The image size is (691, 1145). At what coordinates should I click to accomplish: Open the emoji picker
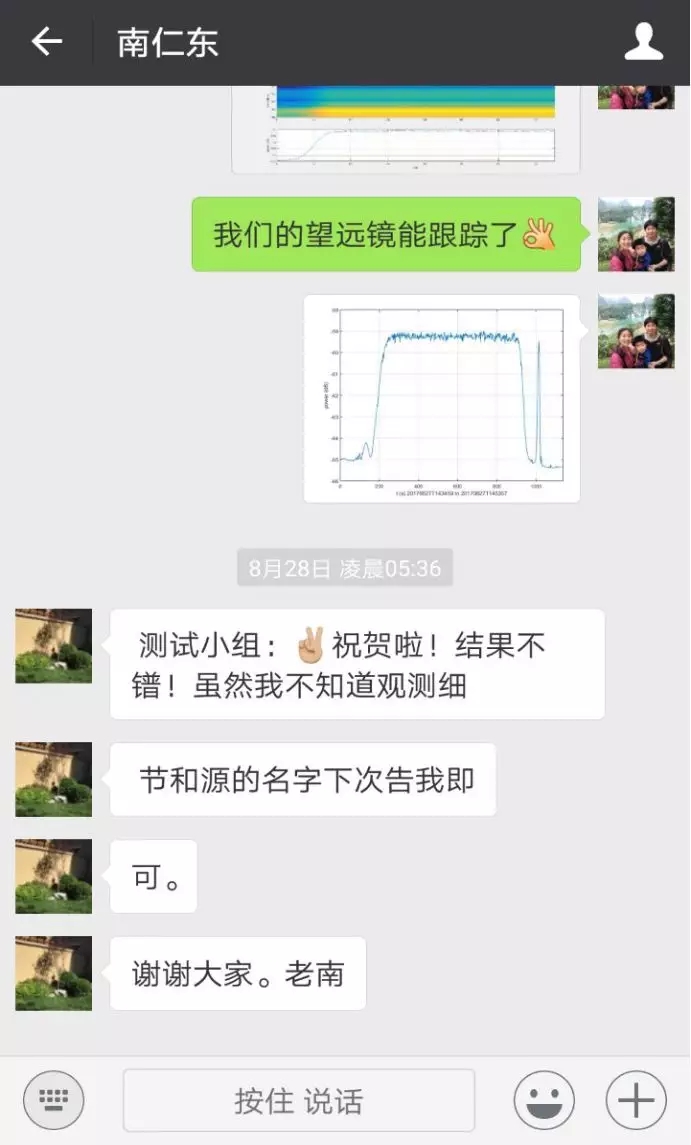(x=544, y=1100)
